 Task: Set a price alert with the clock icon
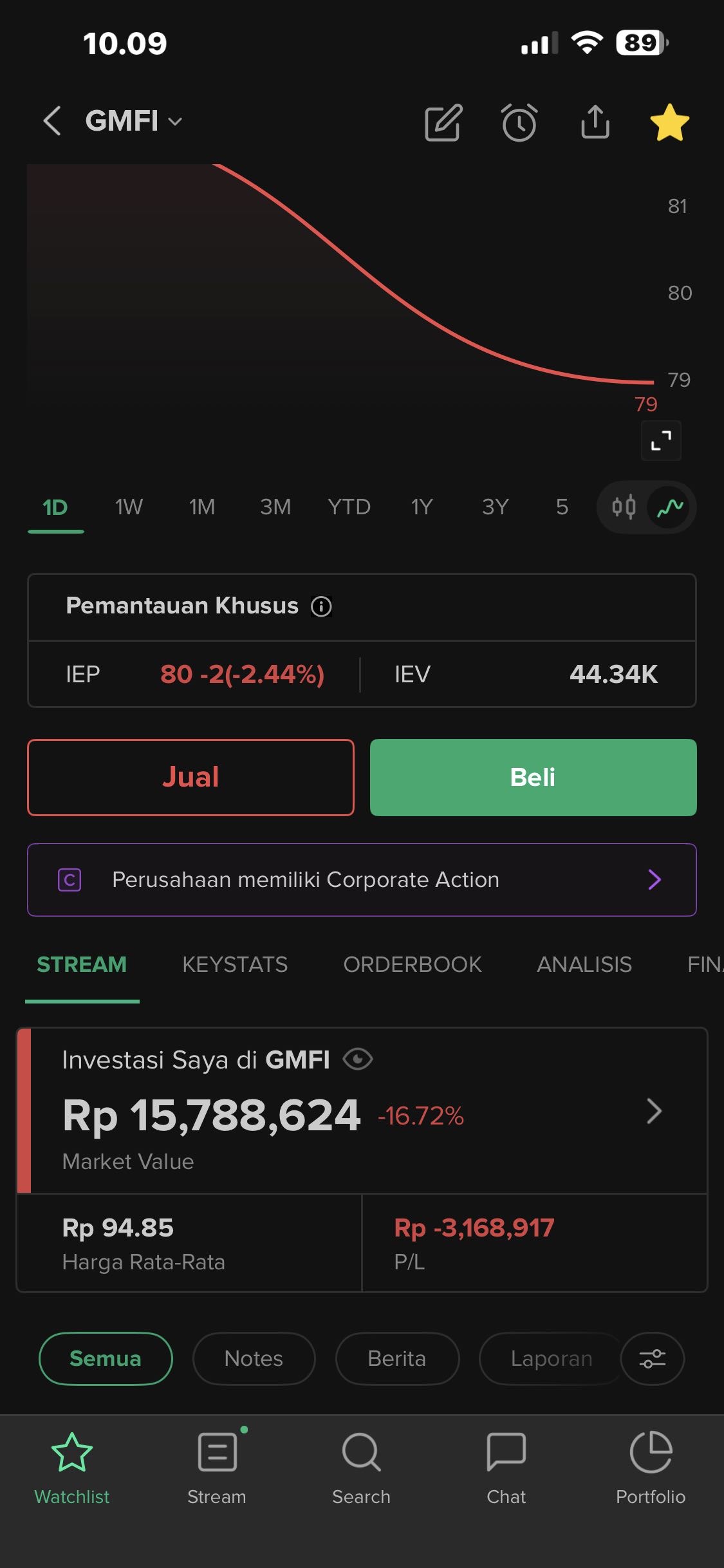(x=519, y=122)
